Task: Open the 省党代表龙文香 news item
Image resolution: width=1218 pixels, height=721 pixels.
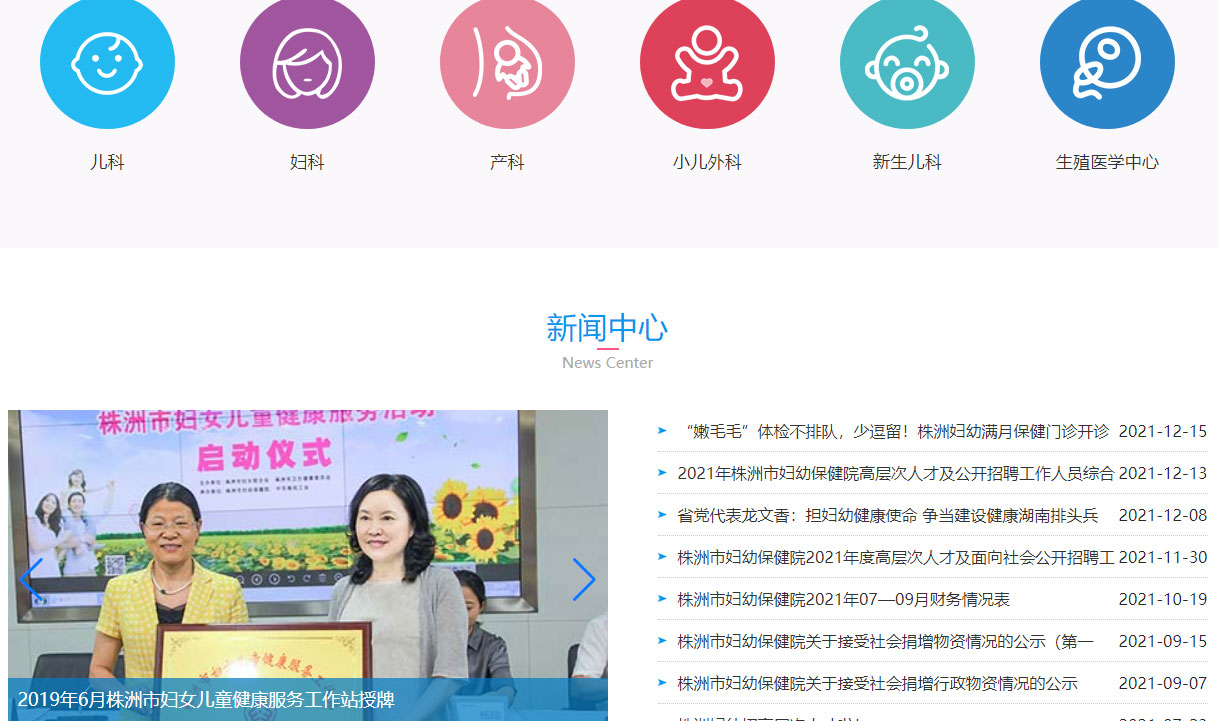Action: coord(887,516)
